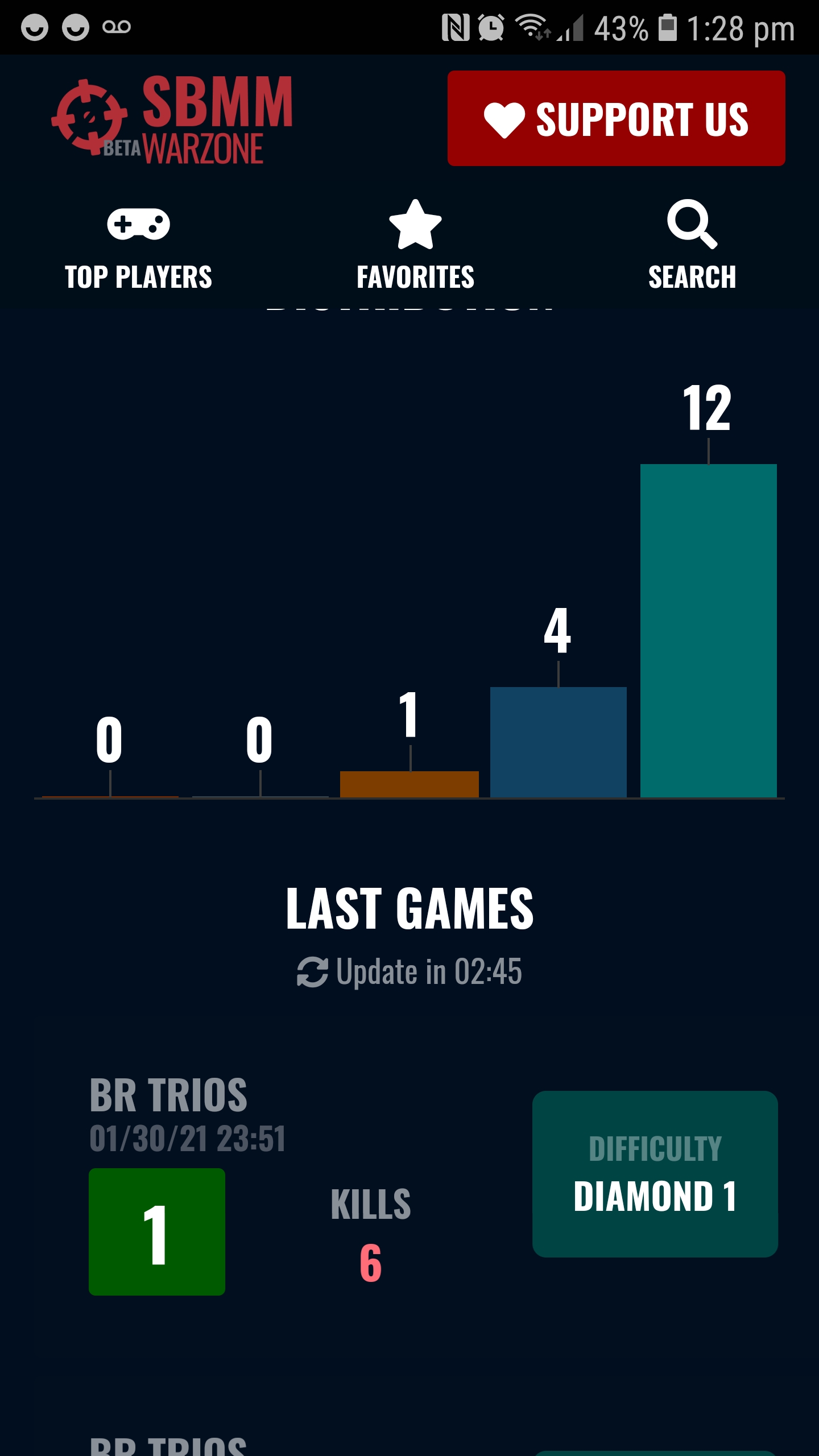
Task: Open the Top Players section
Action: click(138, 246)
